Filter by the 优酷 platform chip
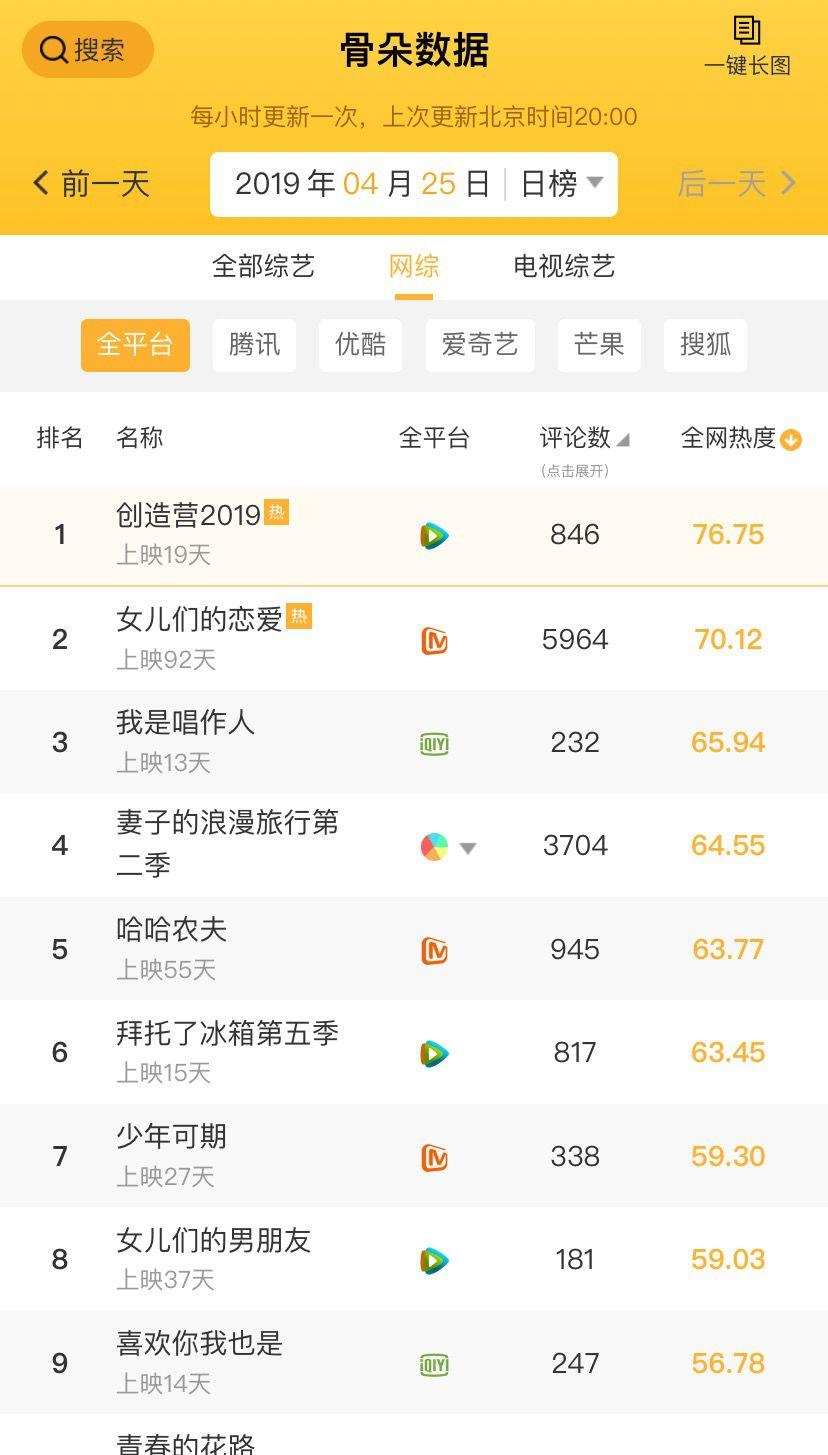The width and height of the screenshot is (828, 1455). coord(360,345)
